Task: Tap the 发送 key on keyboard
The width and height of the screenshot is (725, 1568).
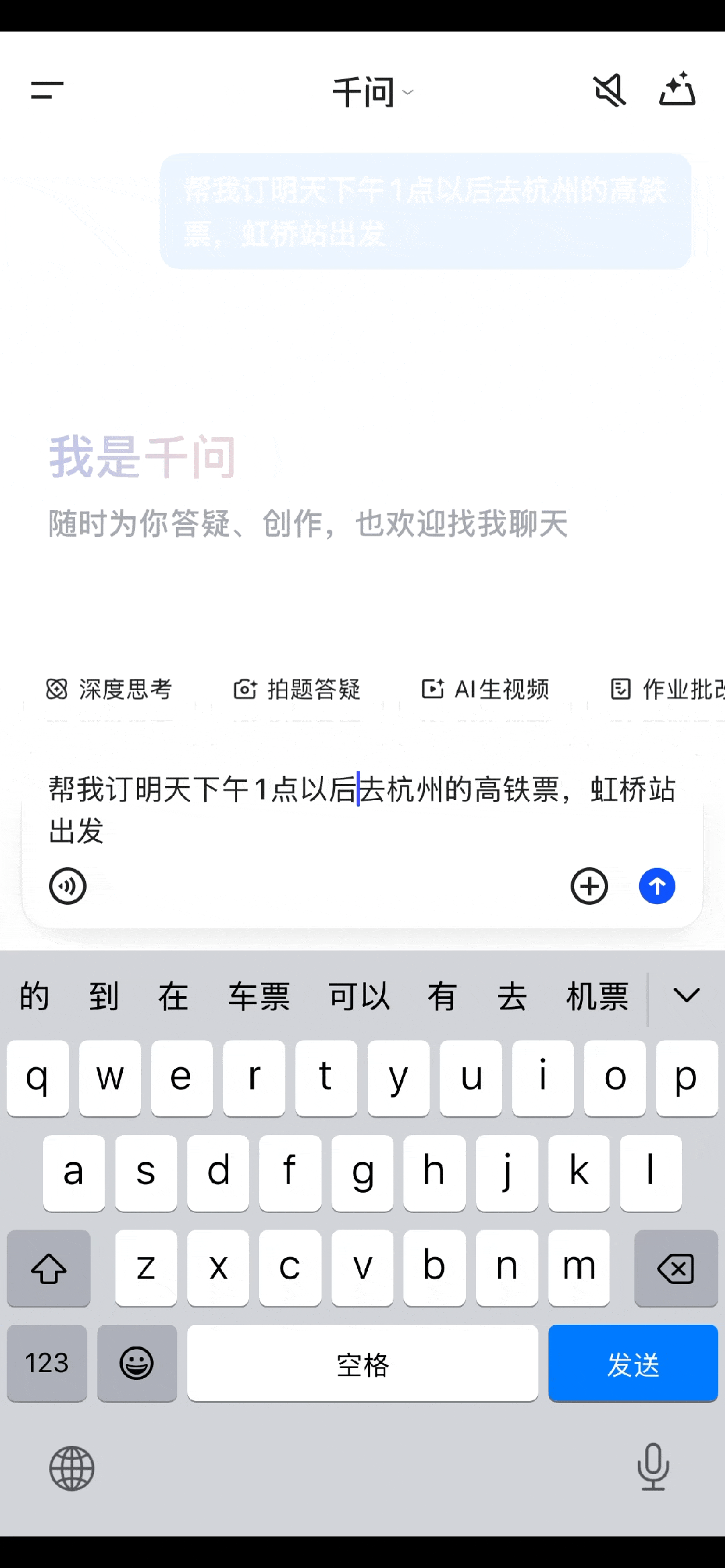Action: tap(632, 1364)
